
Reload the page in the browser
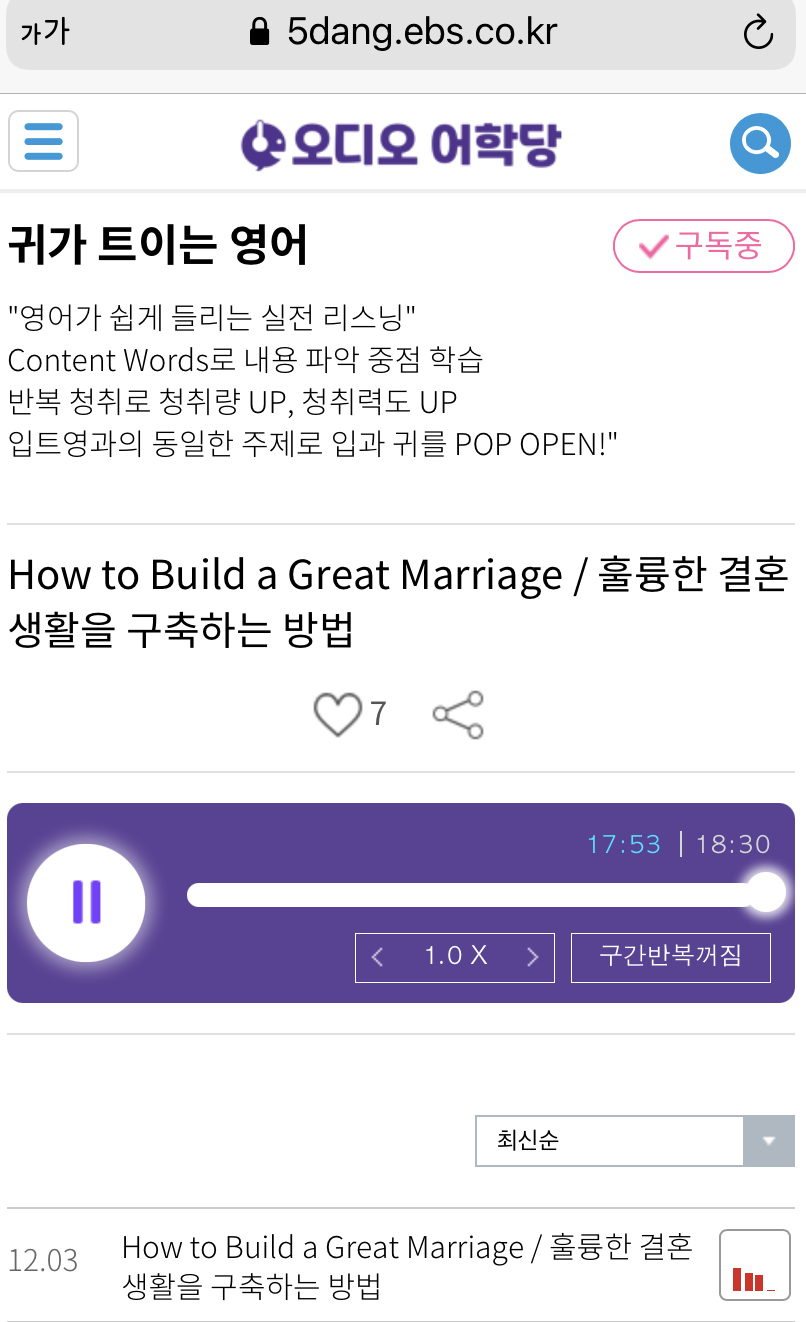click(758, 32)
